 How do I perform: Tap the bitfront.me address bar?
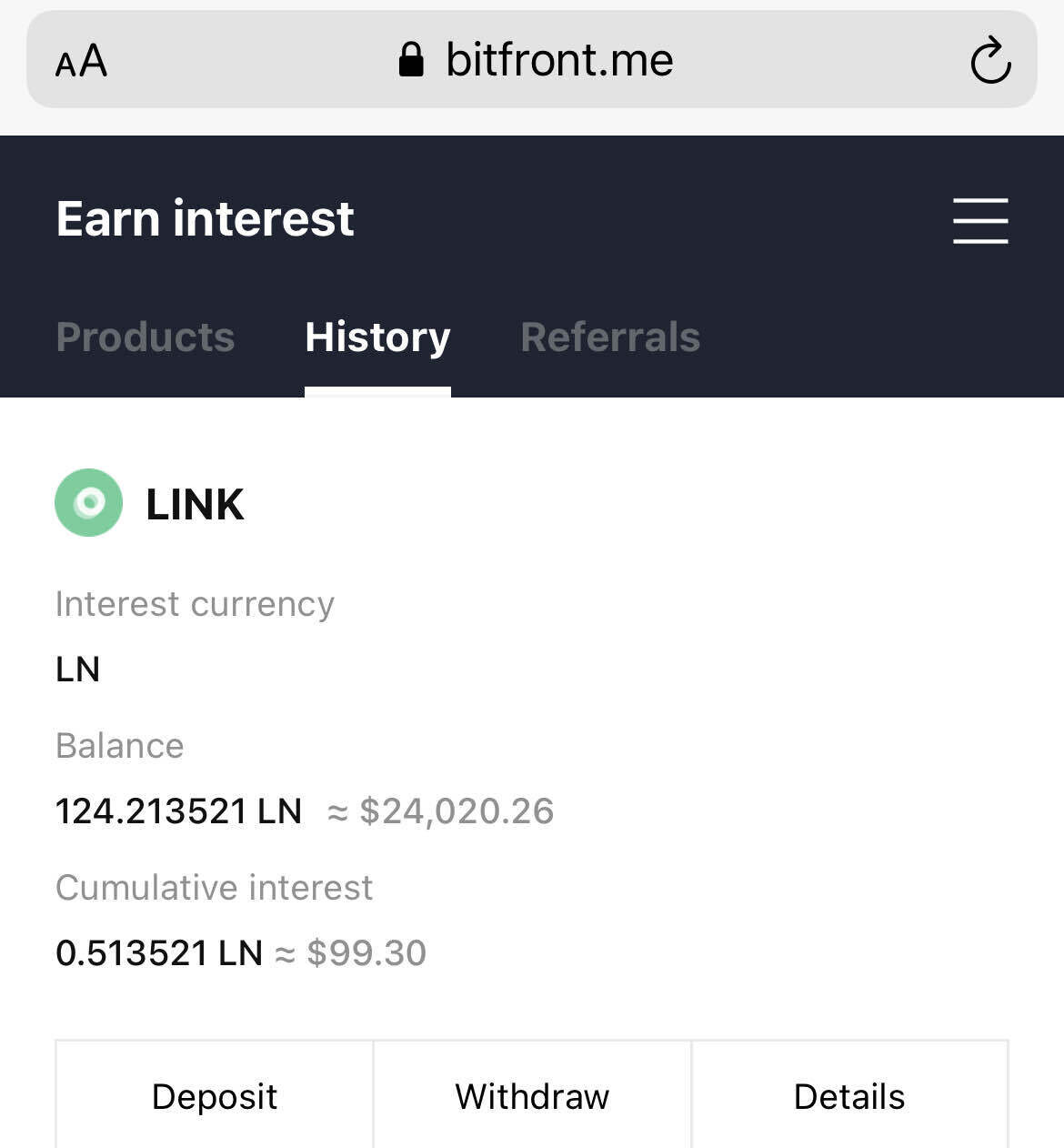pos(537,61)
